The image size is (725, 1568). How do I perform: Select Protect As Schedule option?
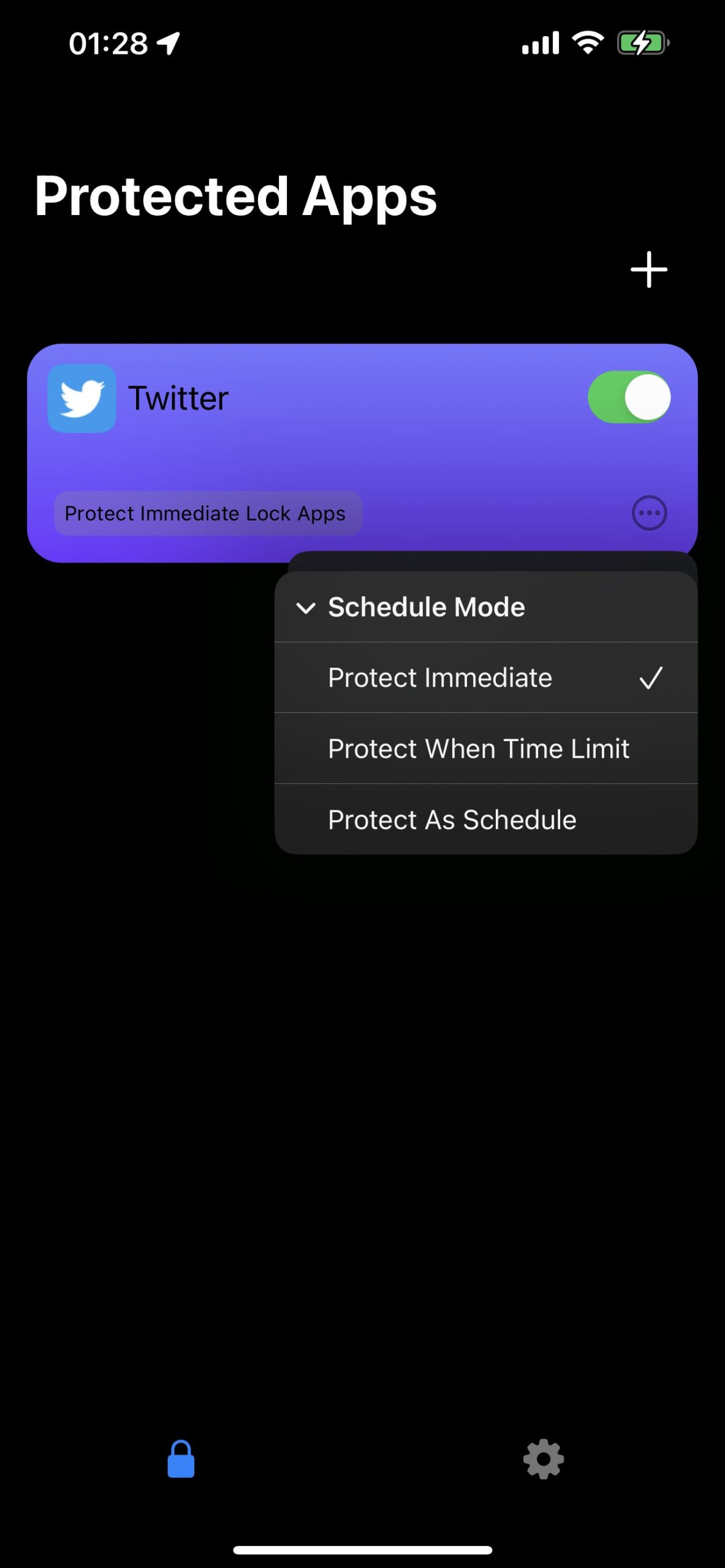pyautogui.click(x=485, y=820)
